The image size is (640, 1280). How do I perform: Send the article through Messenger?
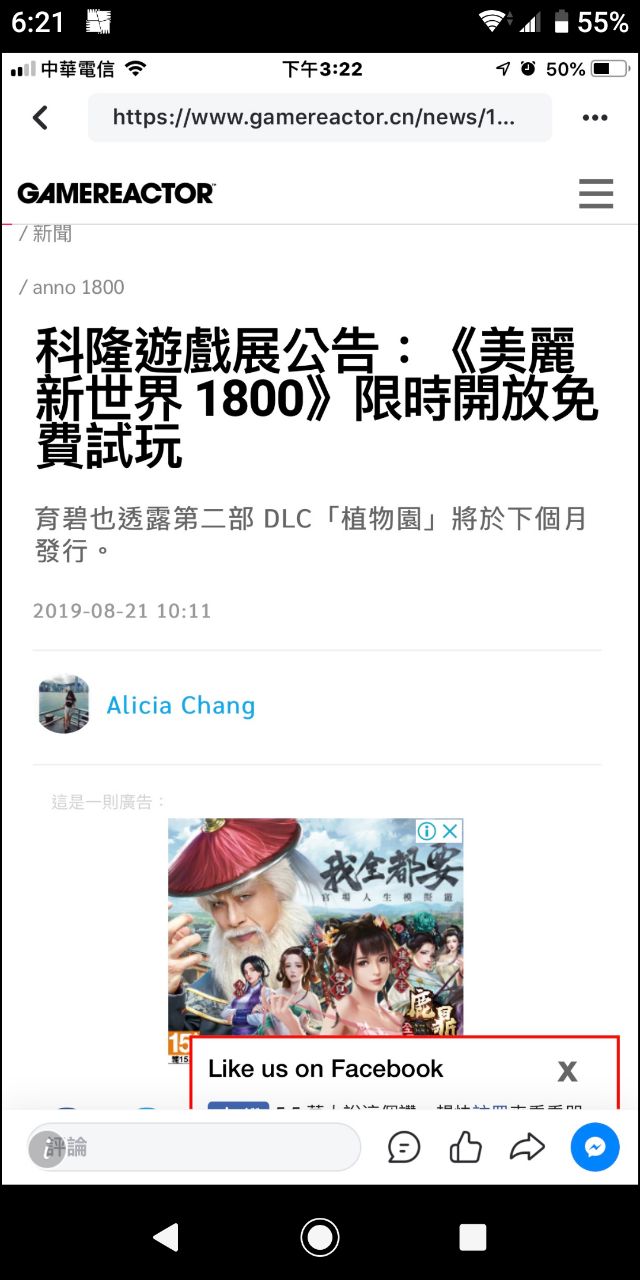(595, 1147)
